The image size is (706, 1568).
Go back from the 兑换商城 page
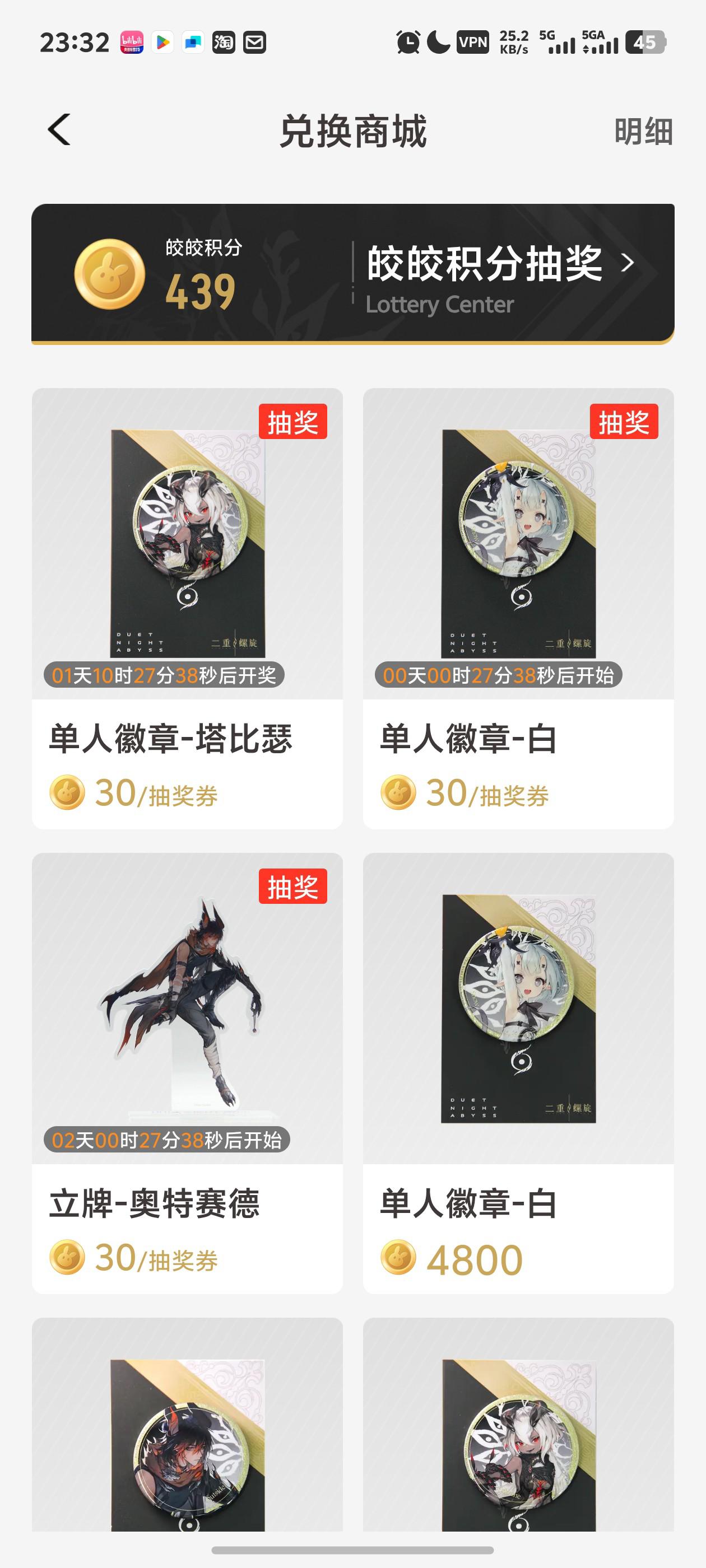pyautogui.click(x=59, y=130)
